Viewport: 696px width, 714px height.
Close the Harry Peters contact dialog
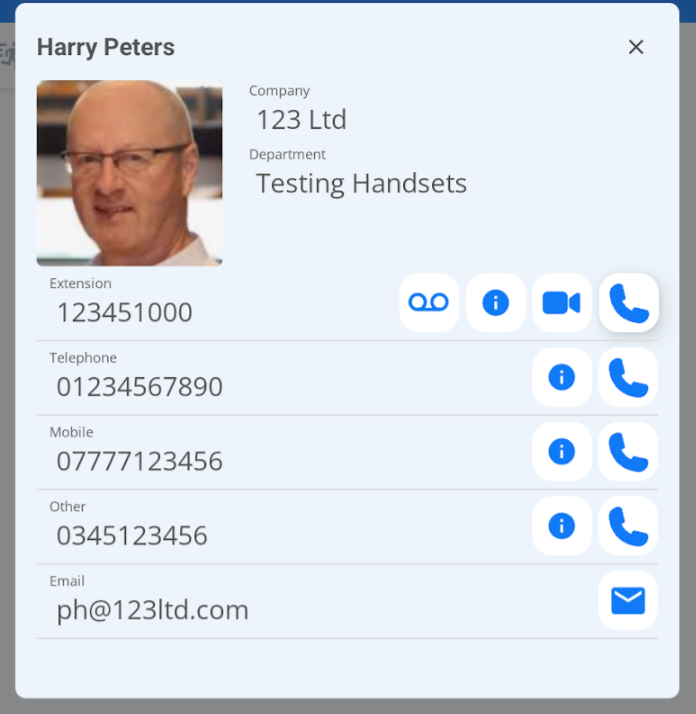tap(636, 47)
